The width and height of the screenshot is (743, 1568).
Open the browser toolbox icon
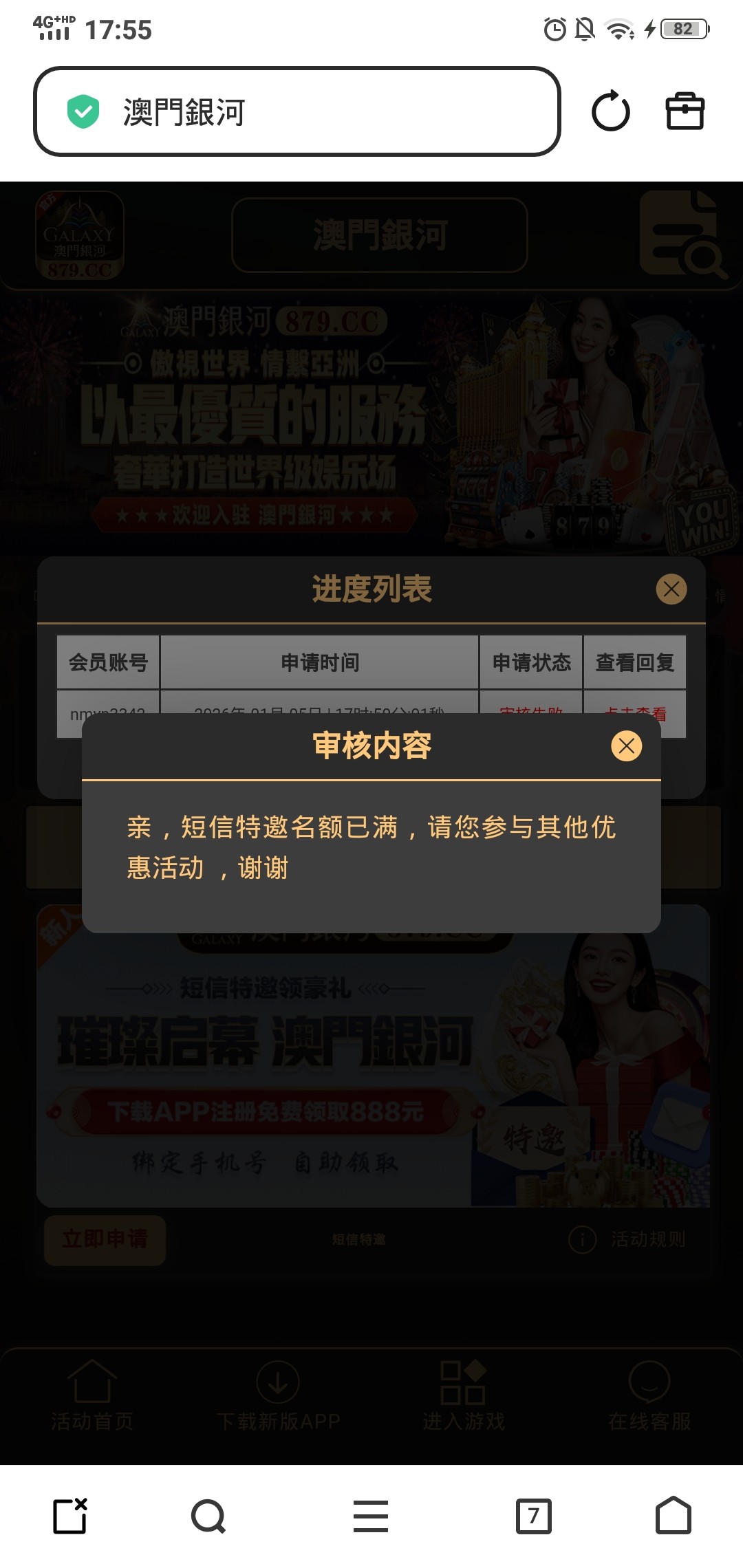(685, 111)
